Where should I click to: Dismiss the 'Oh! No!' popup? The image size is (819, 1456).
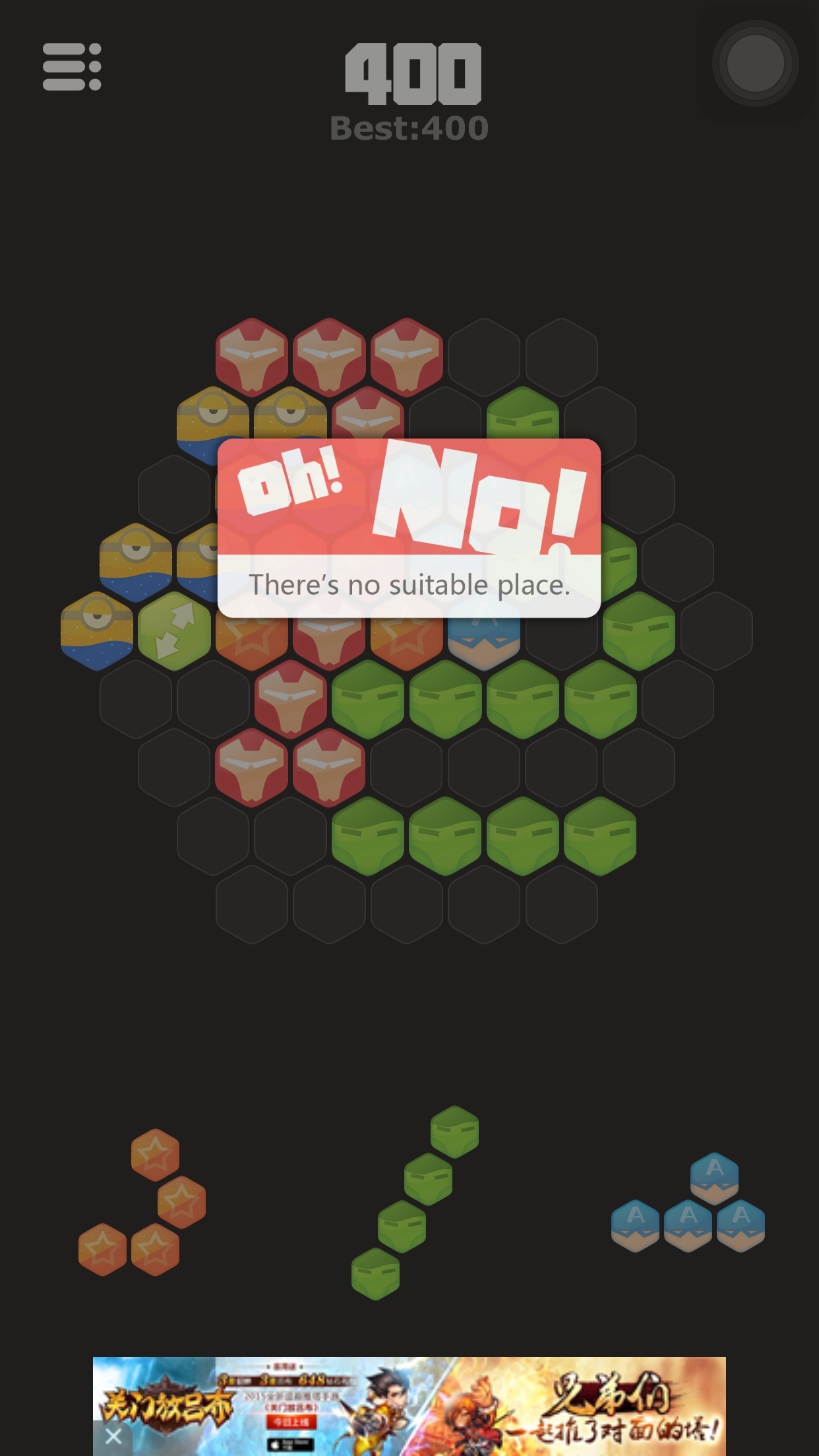point(409,528)
